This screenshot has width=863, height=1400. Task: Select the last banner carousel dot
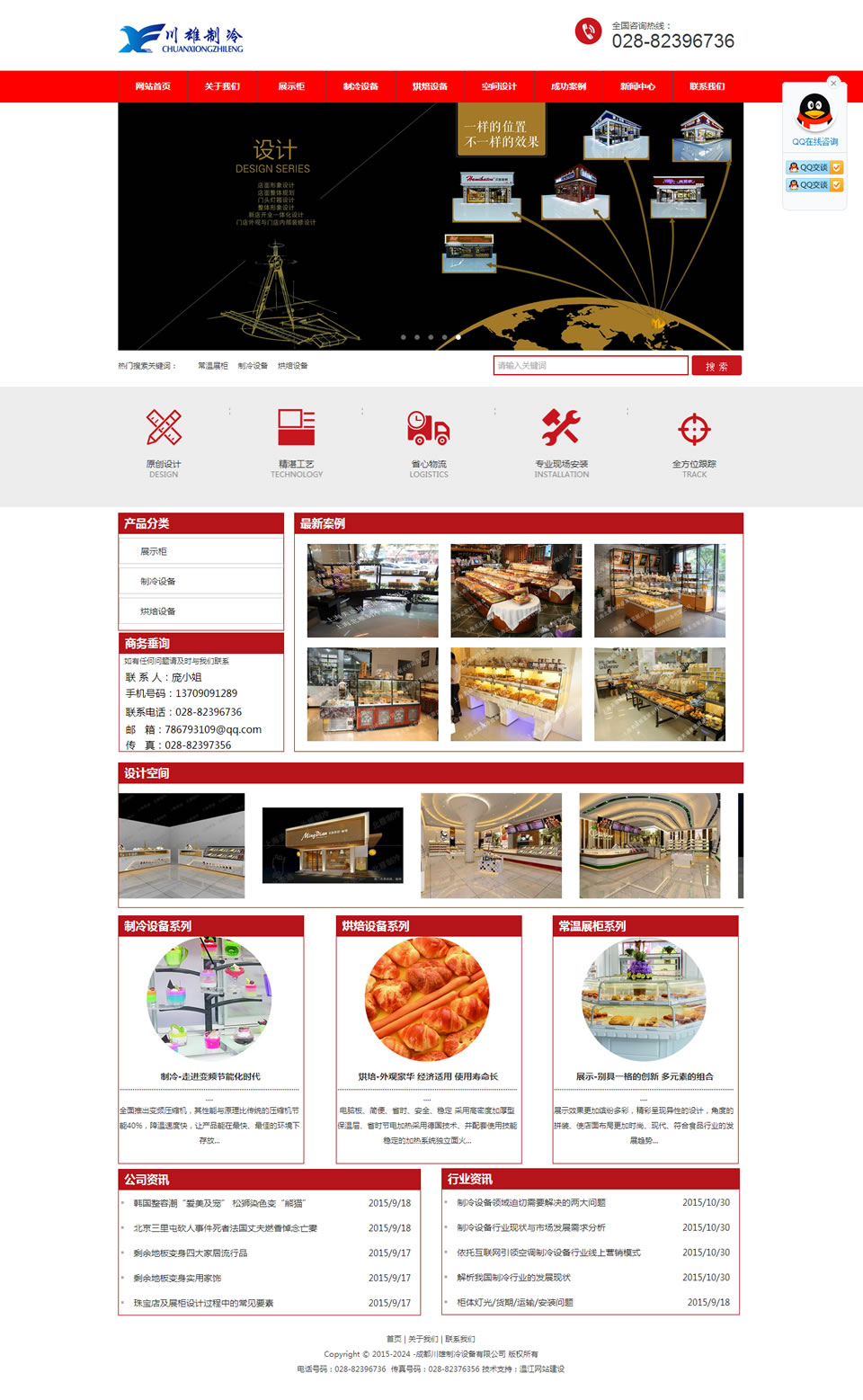[458, 337]
